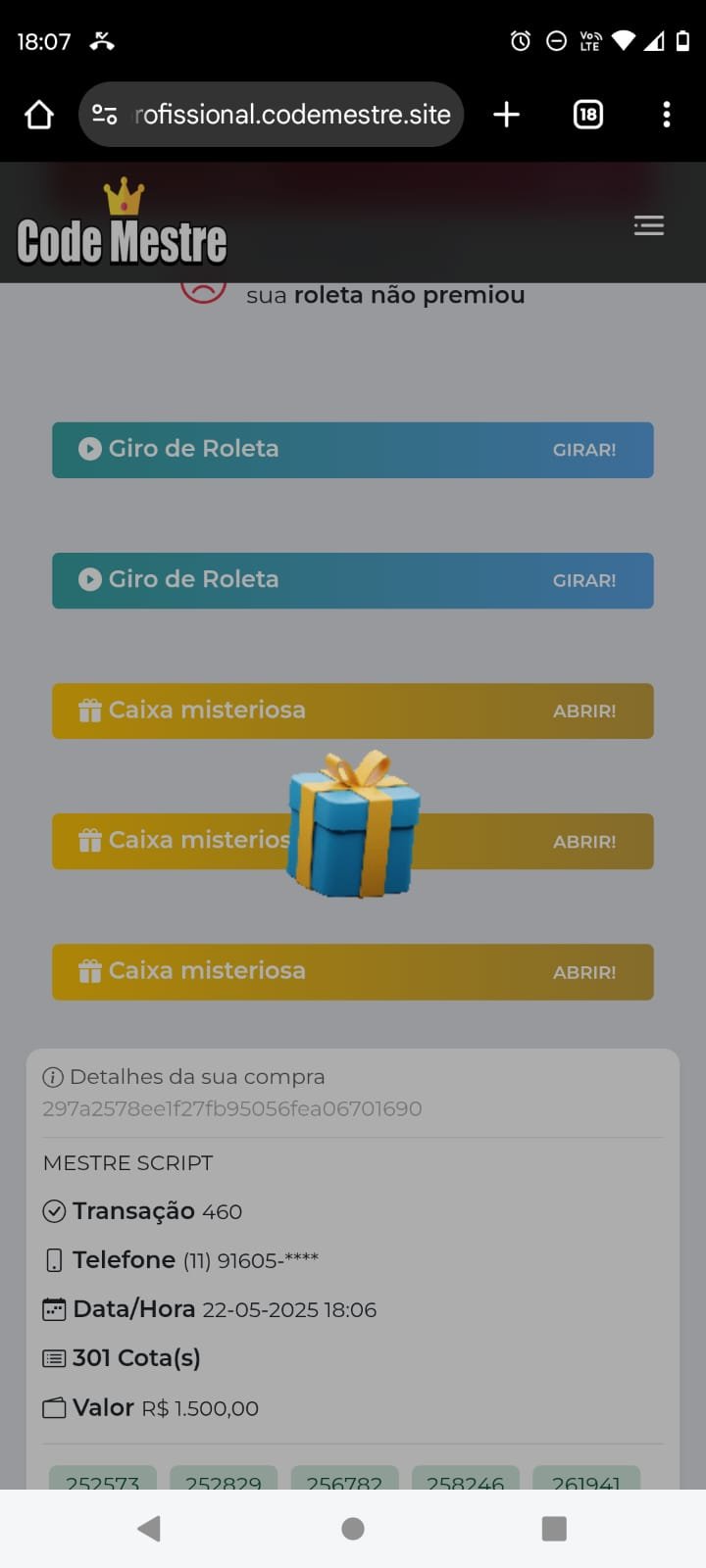Tap the Chrome home icon

click(38, 114)
